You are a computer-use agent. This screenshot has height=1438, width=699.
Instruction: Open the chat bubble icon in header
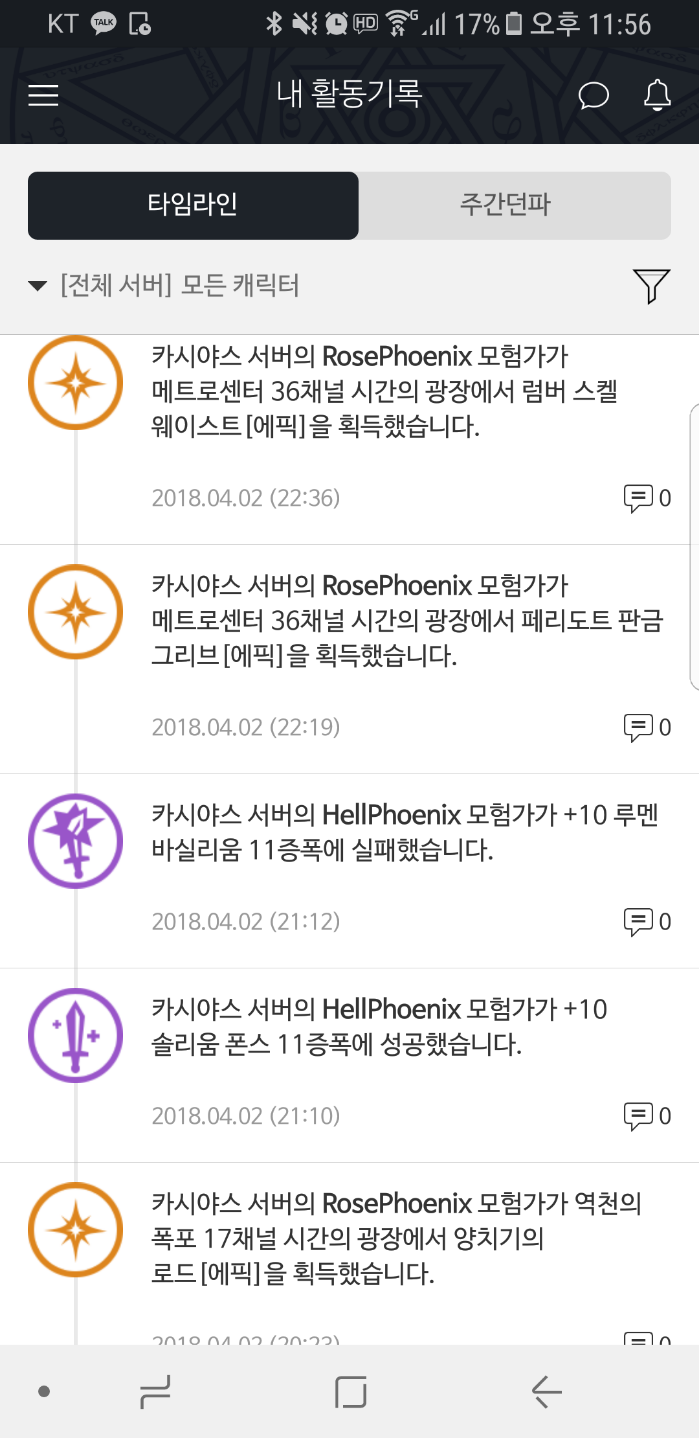tap(594, 96)
